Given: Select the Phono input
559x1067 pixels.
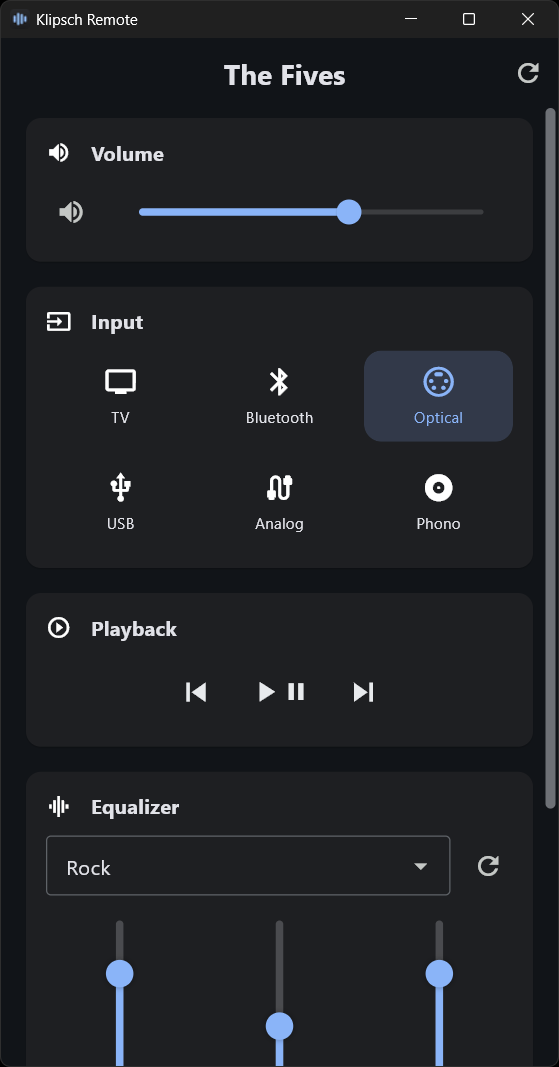Looking at the screenshot, I should click(x=438, y=502).
